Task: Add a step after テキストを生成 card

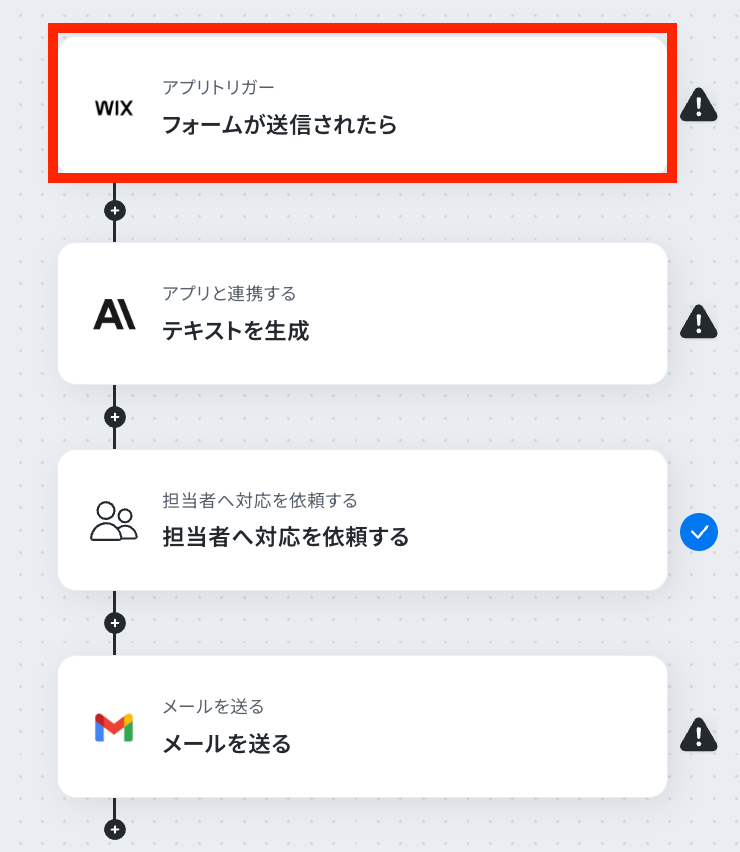Action: tap(115, 417)
